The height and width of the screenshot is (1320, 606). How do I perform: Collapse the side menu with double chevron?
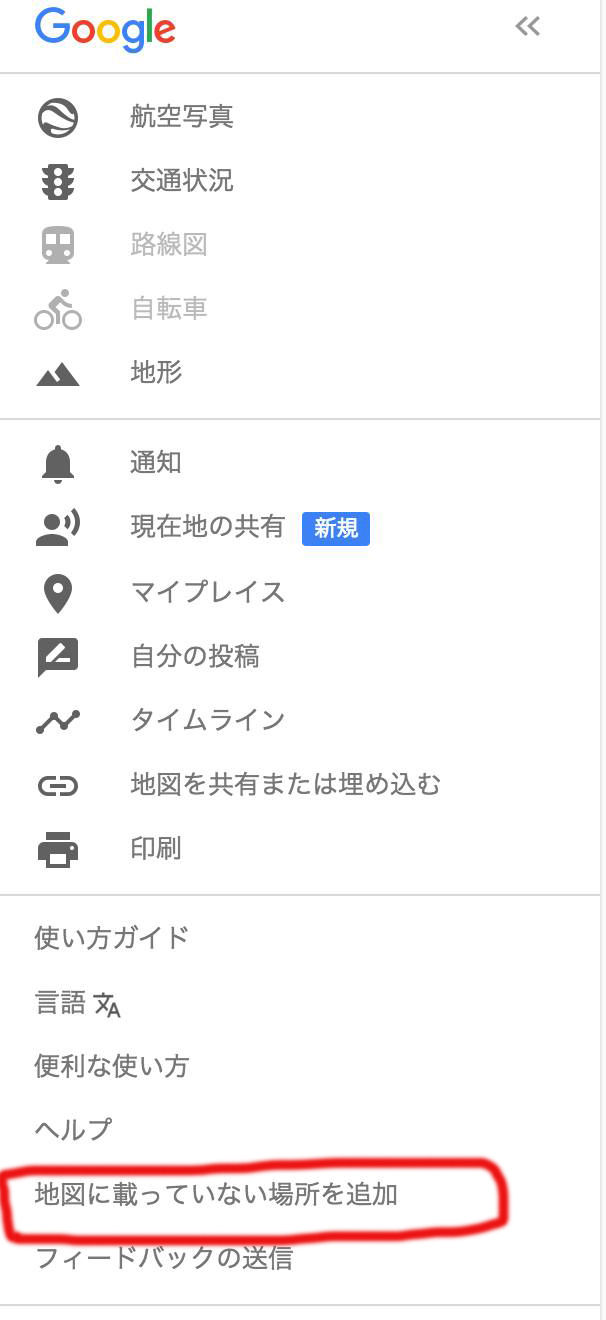(x=528, y=26)
